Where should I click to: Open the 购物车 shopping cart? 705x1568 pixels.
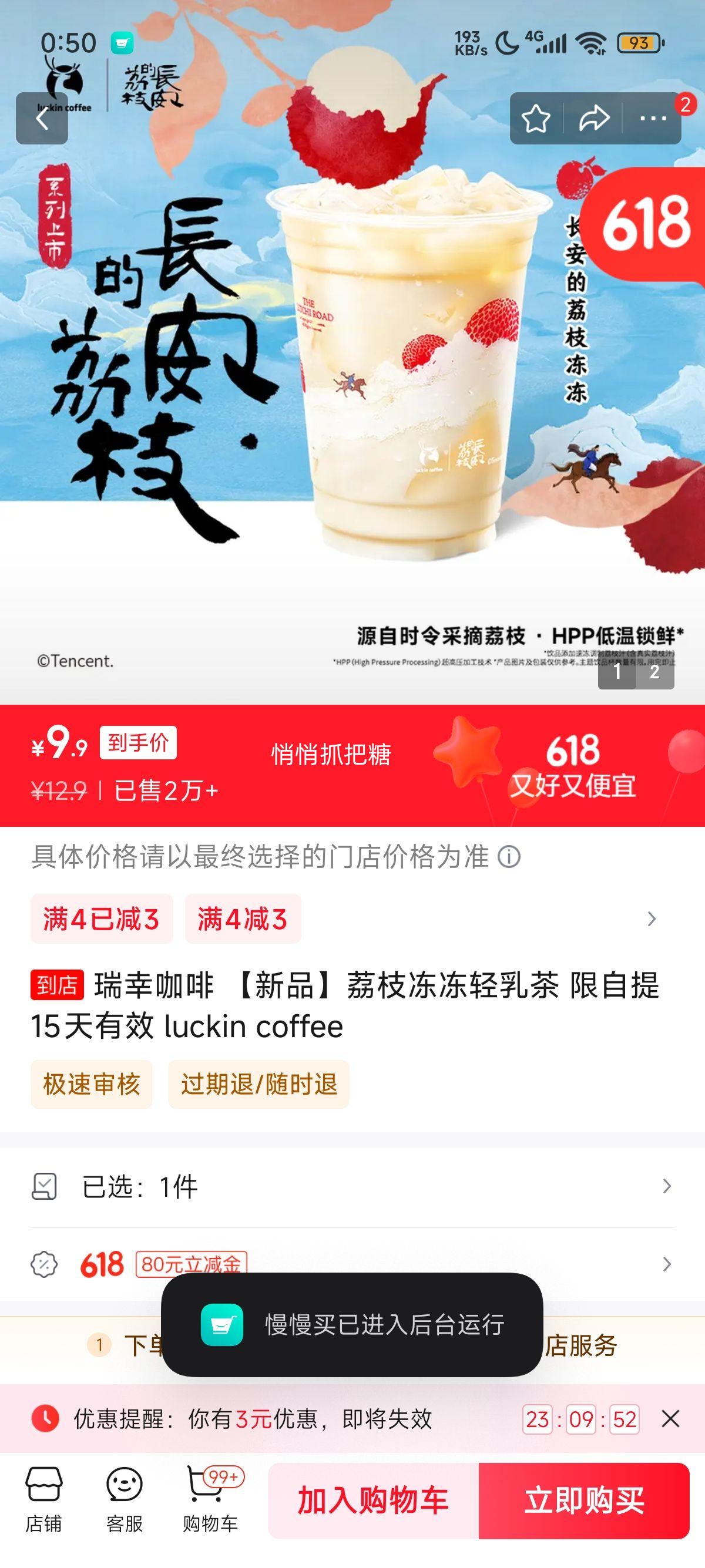pos(210,1500)
